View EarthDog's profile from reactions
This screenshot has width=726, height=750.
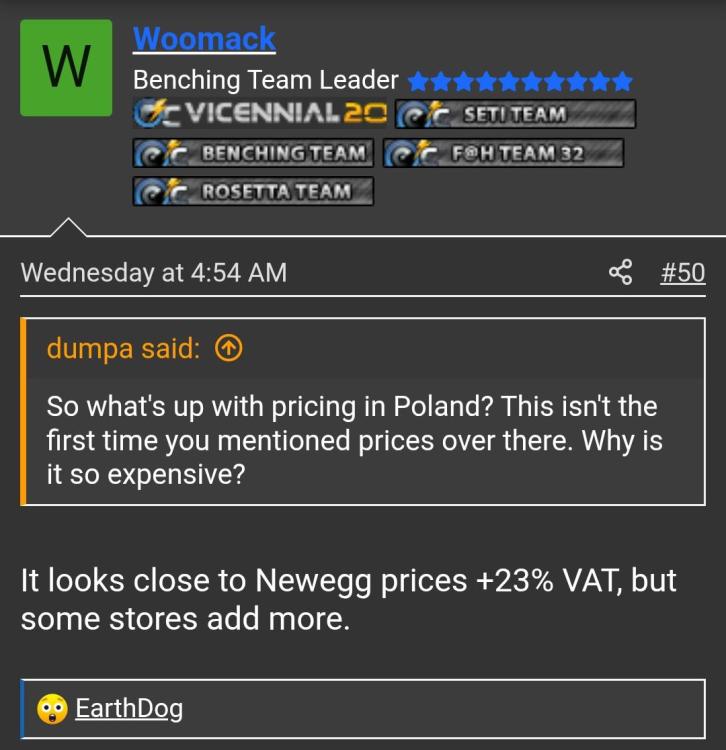pyautogui.click(x=128, y=709)
